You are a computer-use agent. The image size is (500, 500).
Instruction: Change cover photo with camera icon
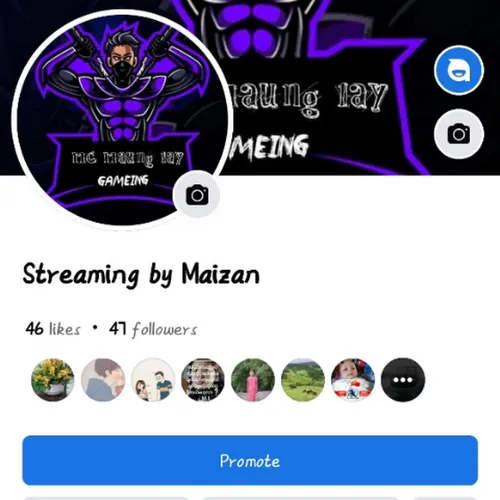point(459,134)
